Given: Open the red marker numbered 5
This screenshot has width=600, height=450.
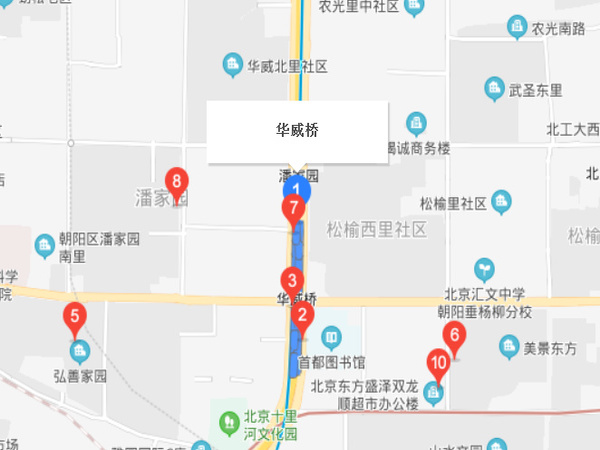Looking at the screenshot, I should tap(74, 318).
